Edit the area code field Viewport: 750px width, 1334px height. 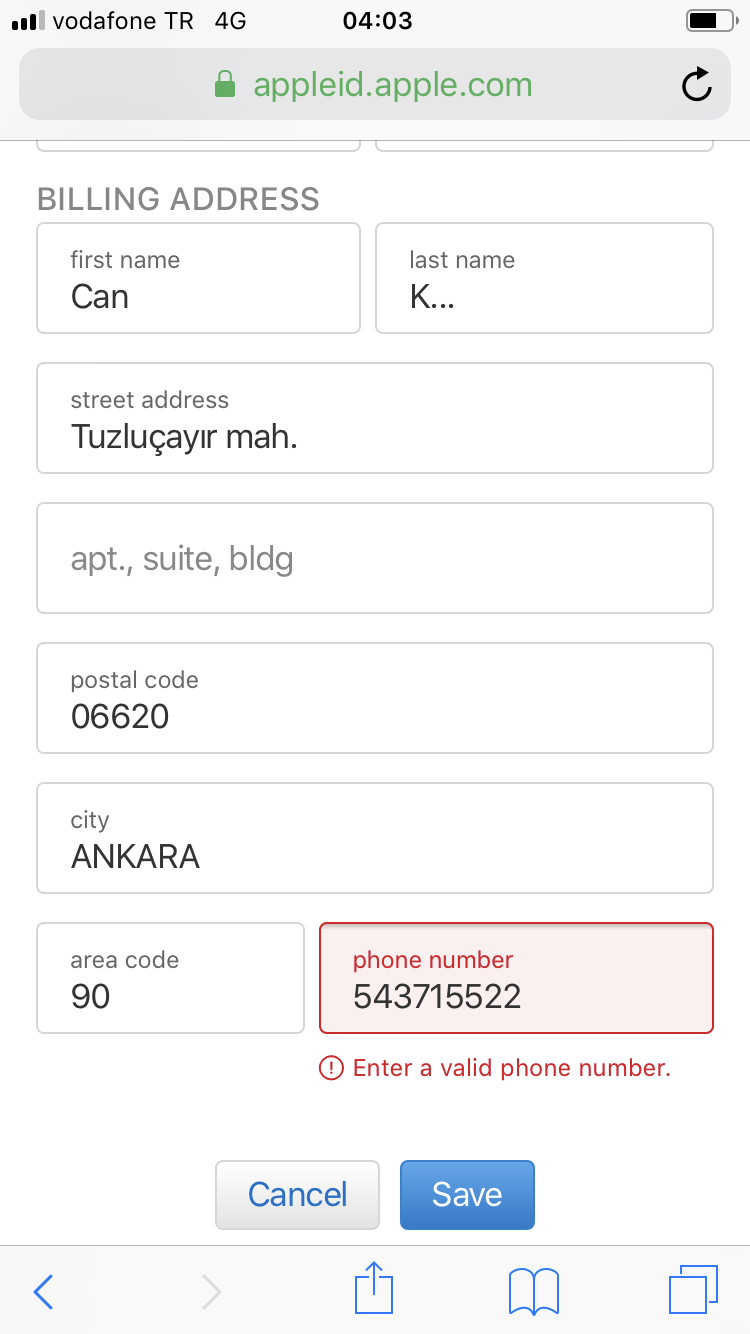click(x=170, y=978)
